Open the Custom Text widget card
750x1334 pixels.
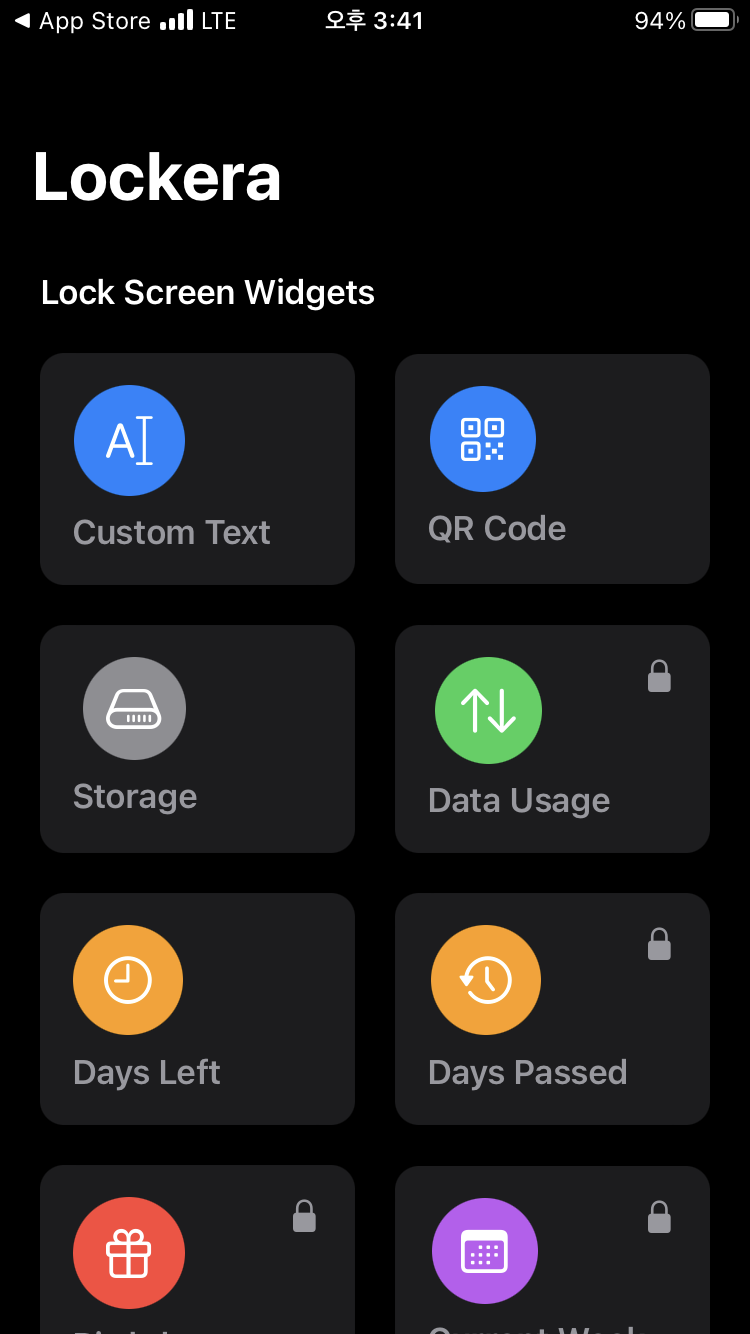point(197,469)
